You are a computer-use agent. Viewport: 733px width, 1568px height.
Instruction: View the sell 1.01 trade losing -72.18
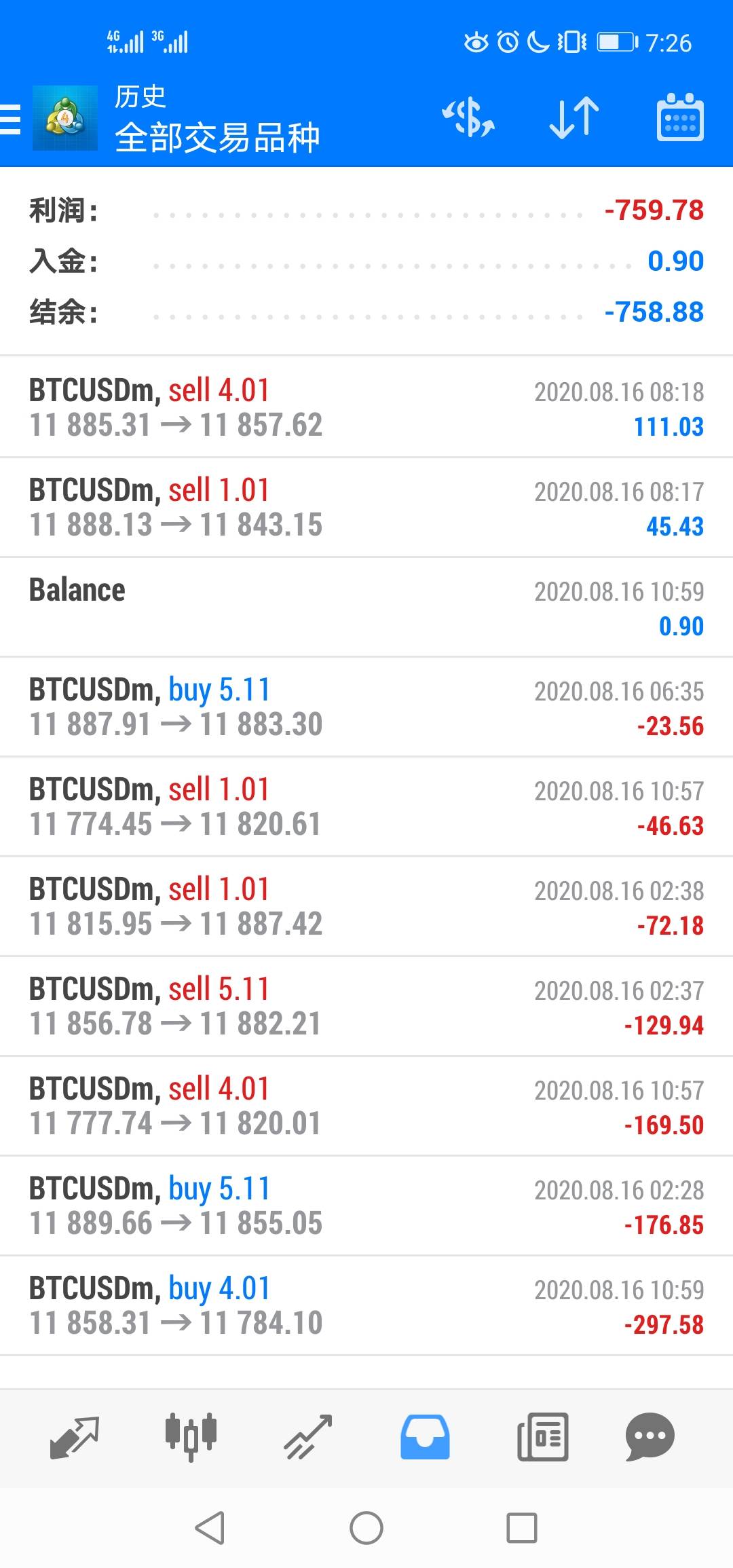[x=366, y=906]
